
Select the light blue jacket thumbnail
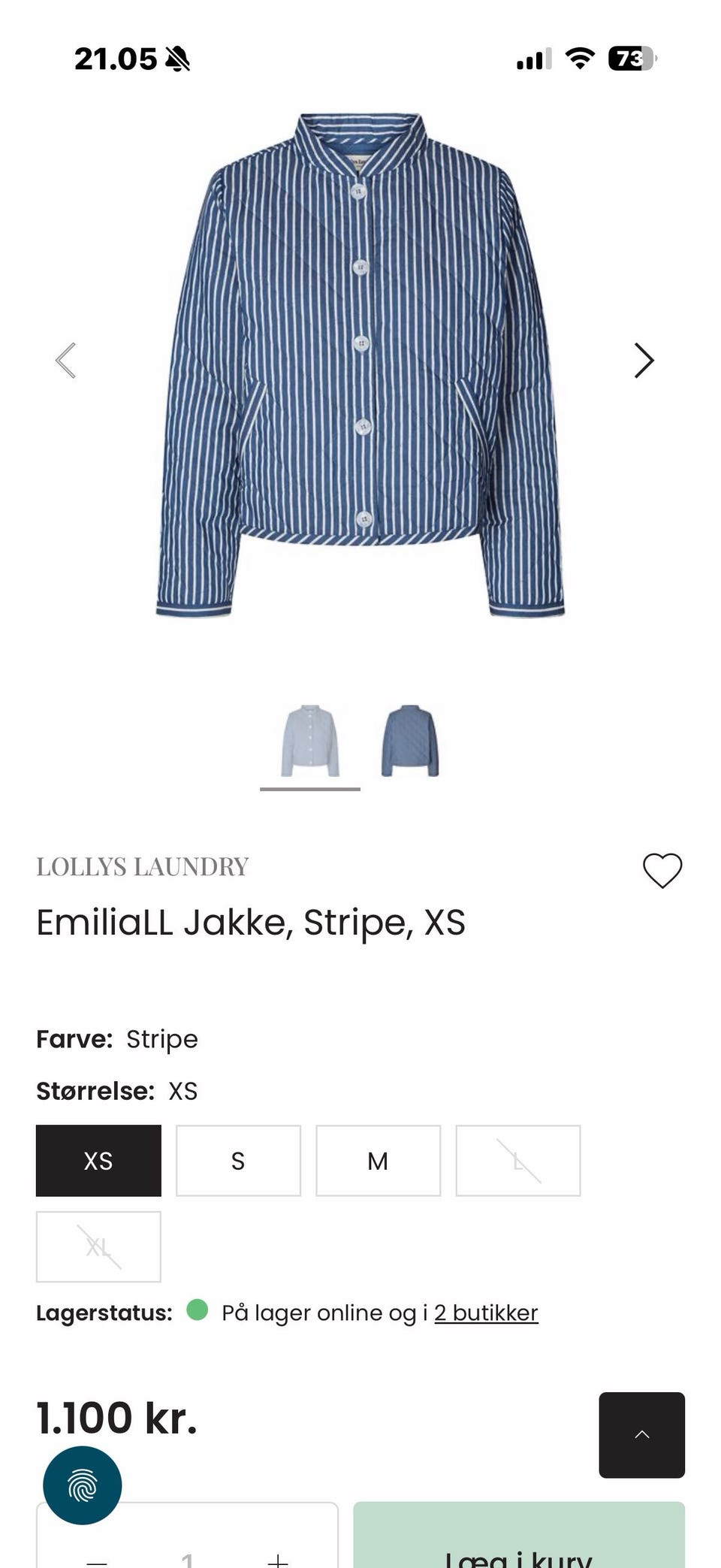(310, 741)
